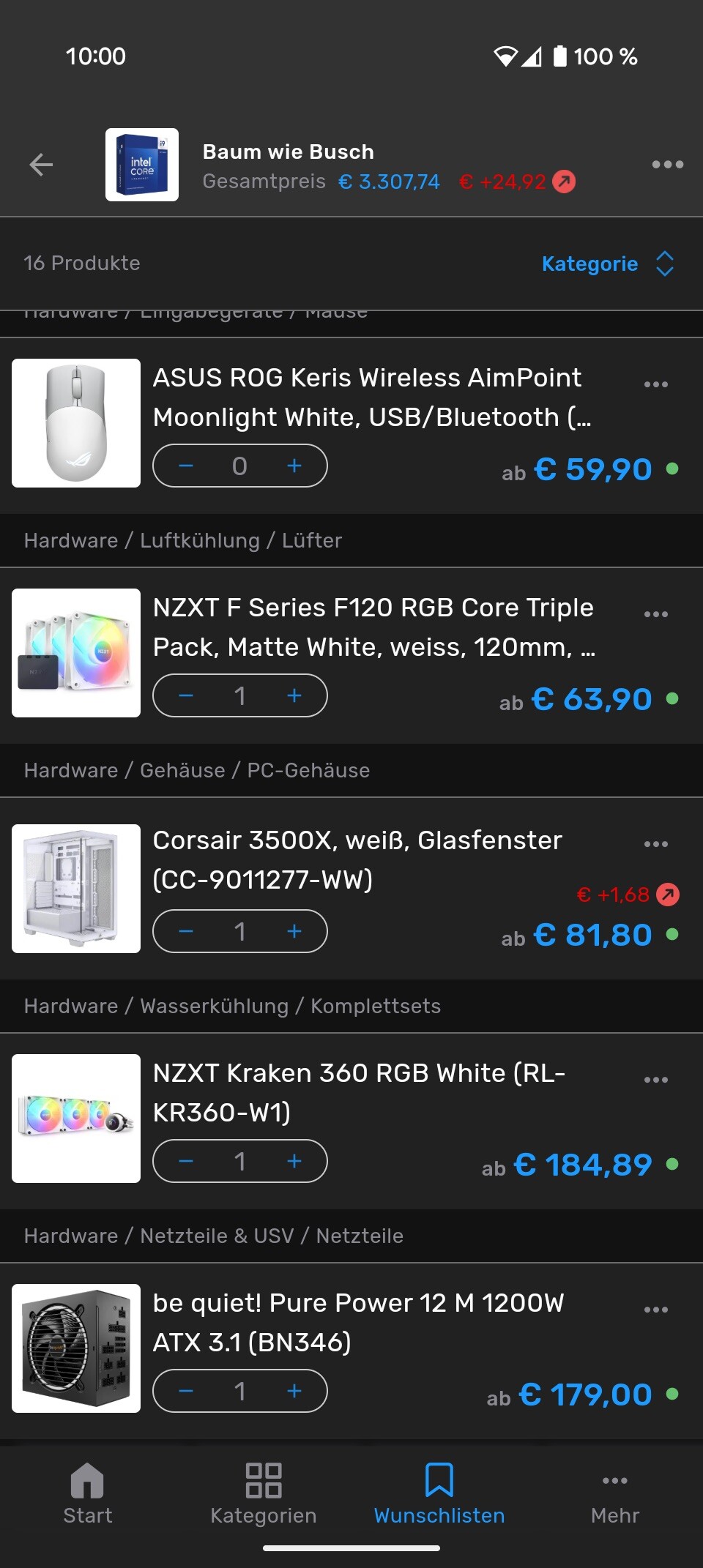703x1568 pixels.
Task: Navigate back using the back arrow
Action: 42,164
